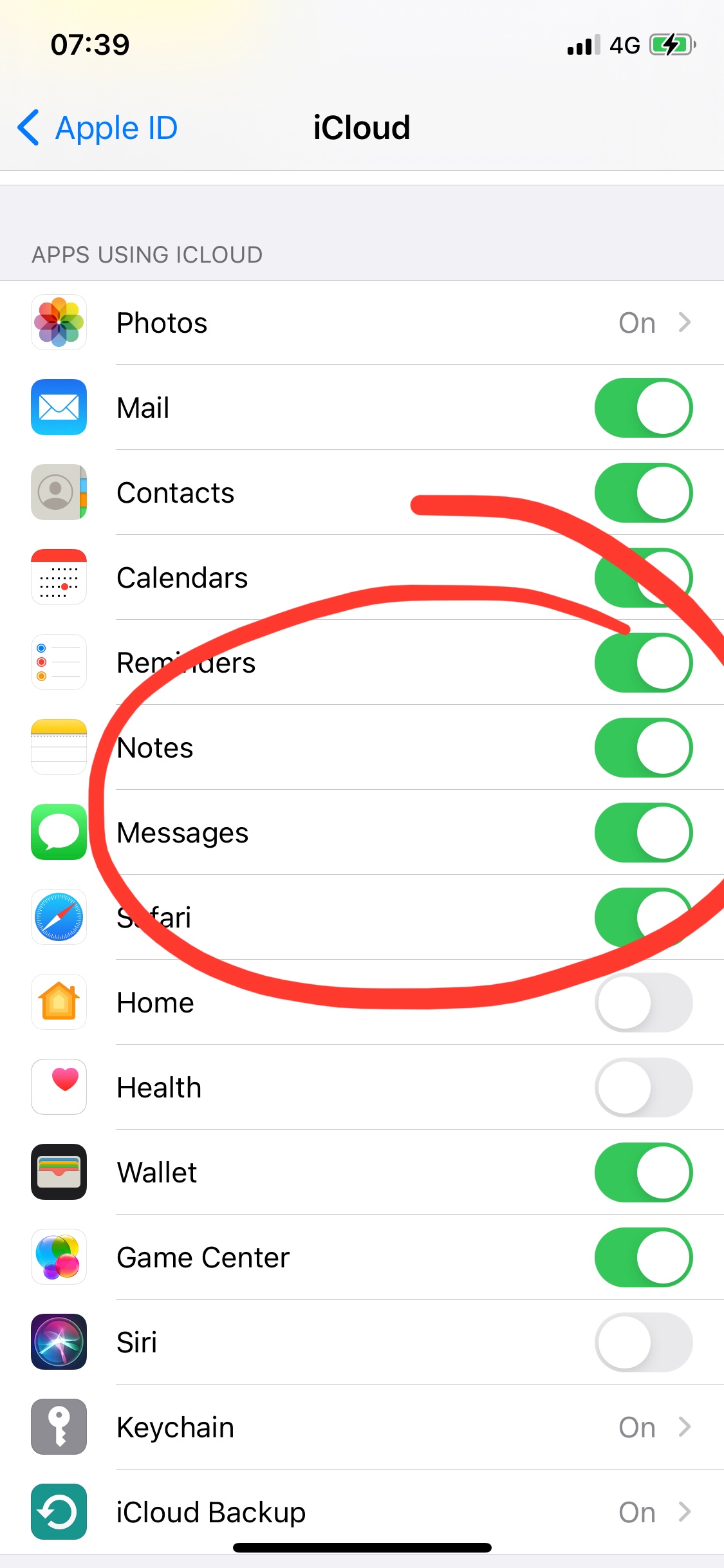This screenshot has height=1568, width=724.
Task: Enable Siri iCloud sync
Action: [643, 1342]
